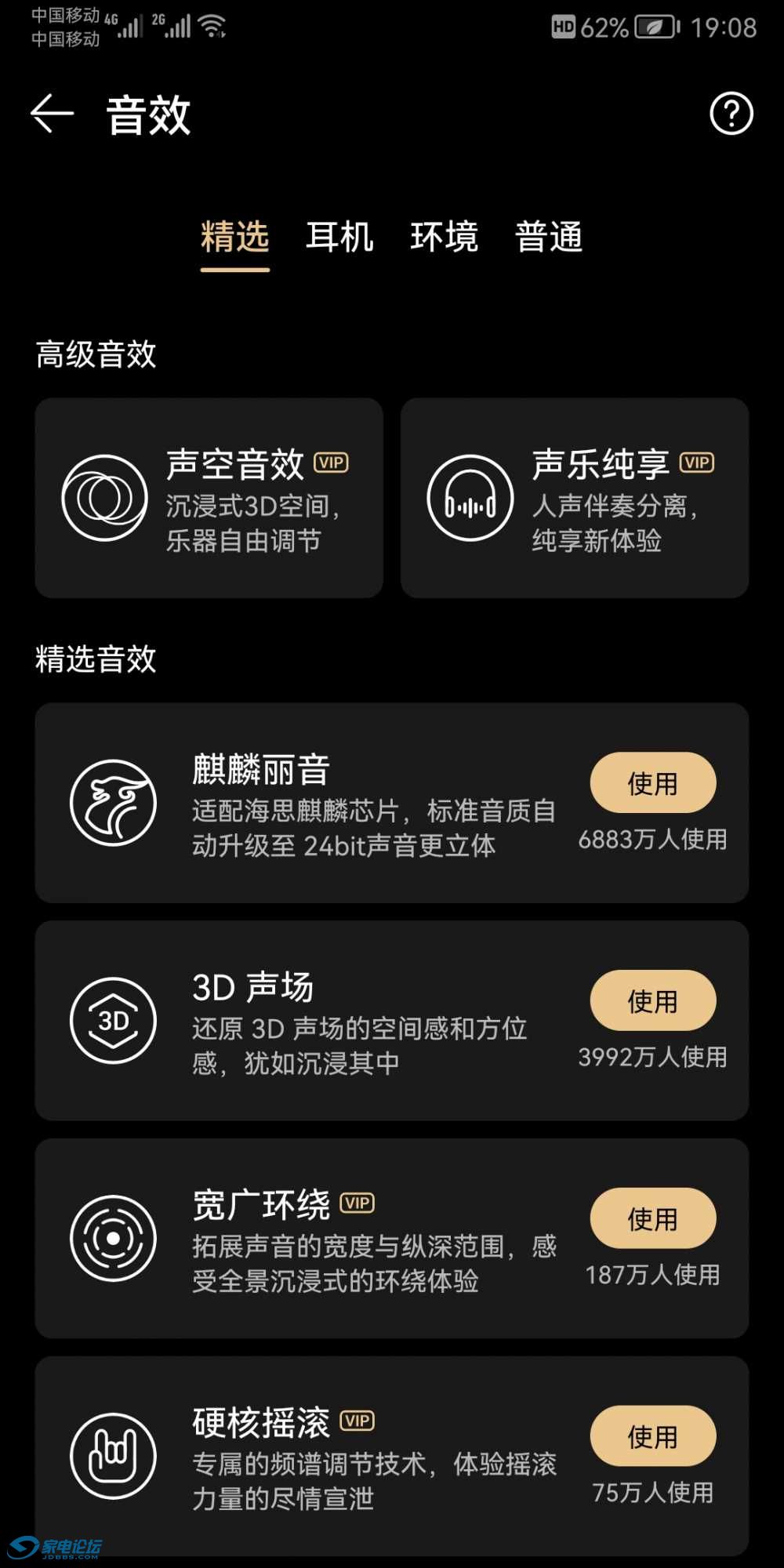The height and width of the screenshot is (1568, 784).
Task: Select the 精选 tab
Action: (x=234, y=237)
